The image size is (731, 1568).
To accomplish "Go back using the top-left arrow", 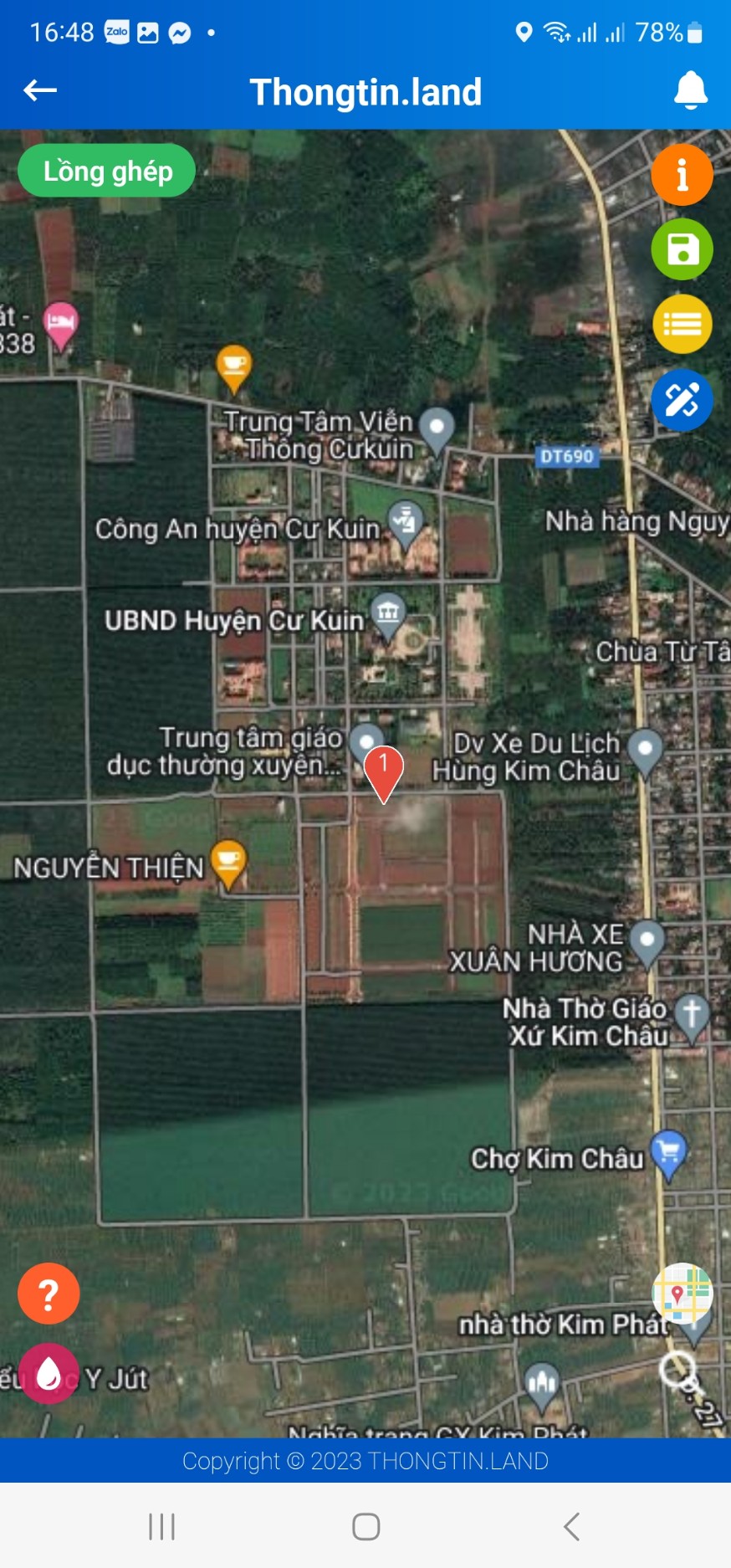I will [40, 90].
